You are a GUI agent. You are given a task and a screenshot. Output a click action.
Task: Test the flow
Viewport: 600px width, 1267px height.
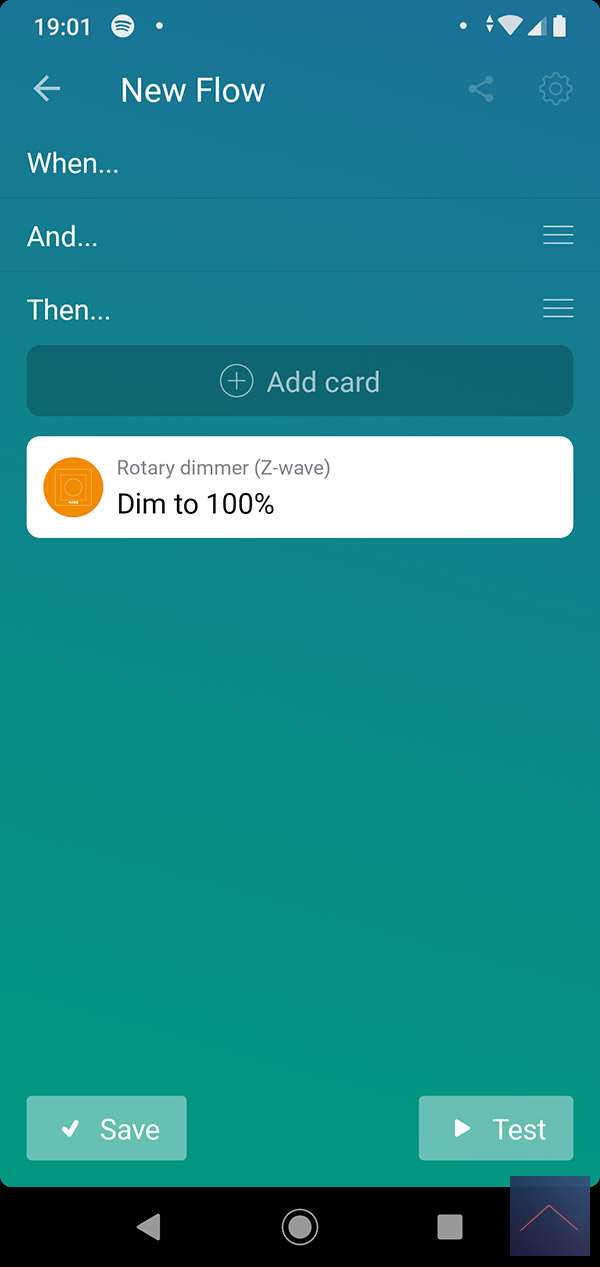(x=496, y=1129)
